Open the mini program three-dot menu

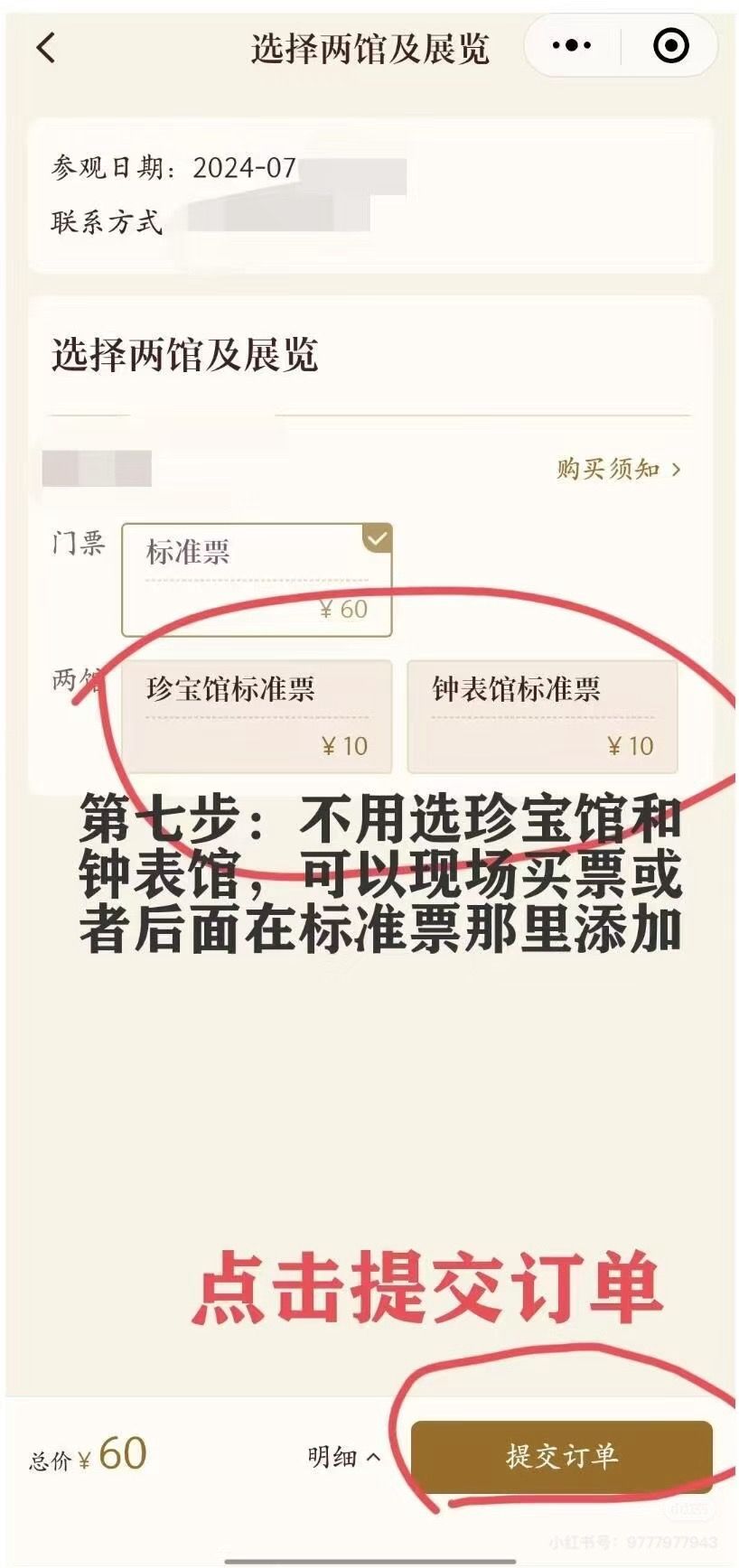[571, 45]
